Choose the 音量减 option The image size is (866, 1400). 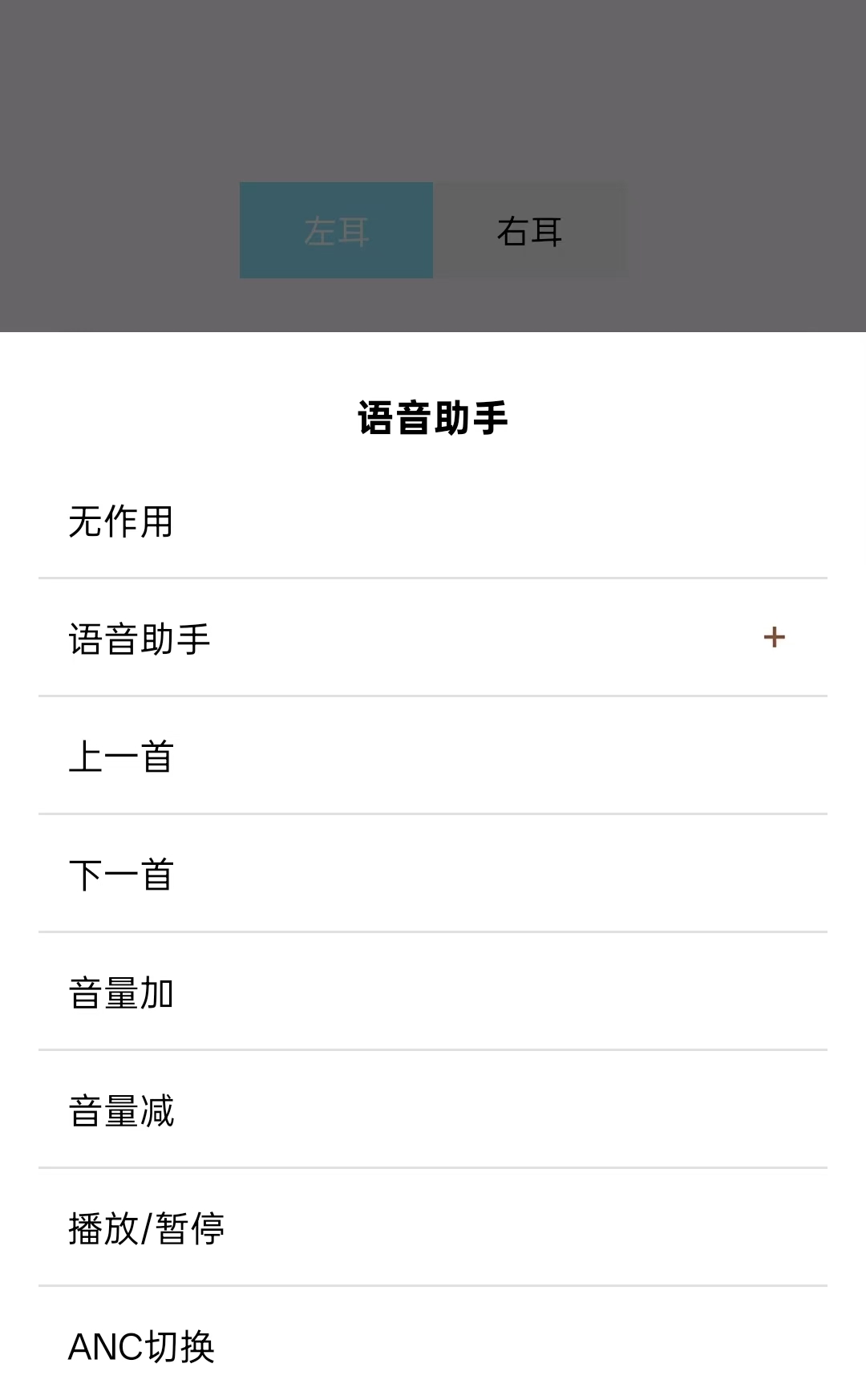[433, 1110]
